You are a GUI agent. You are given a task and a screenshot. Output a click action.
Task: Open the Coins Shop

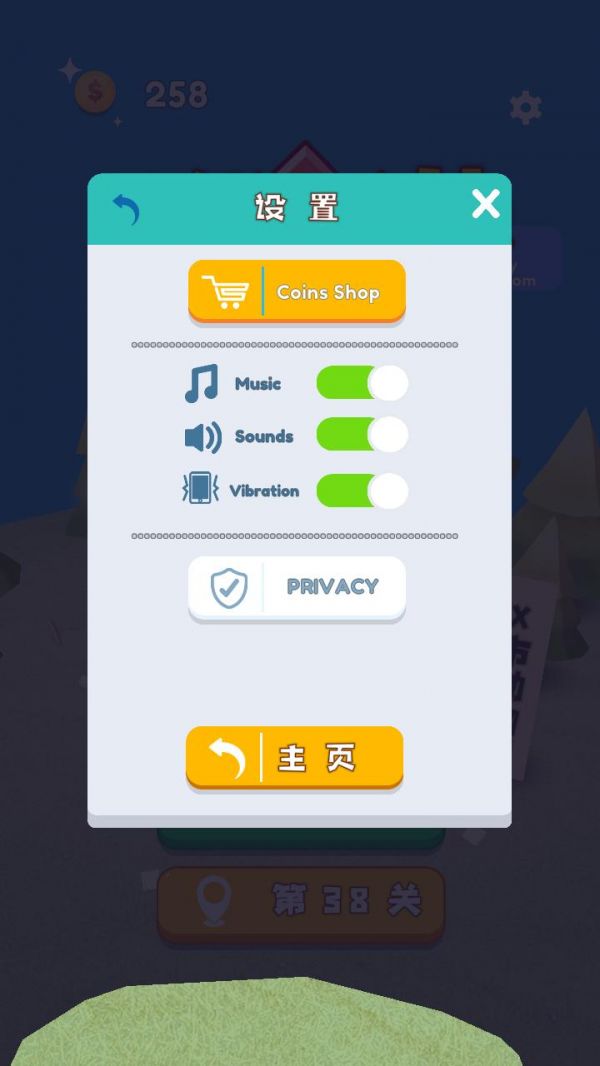297,291
